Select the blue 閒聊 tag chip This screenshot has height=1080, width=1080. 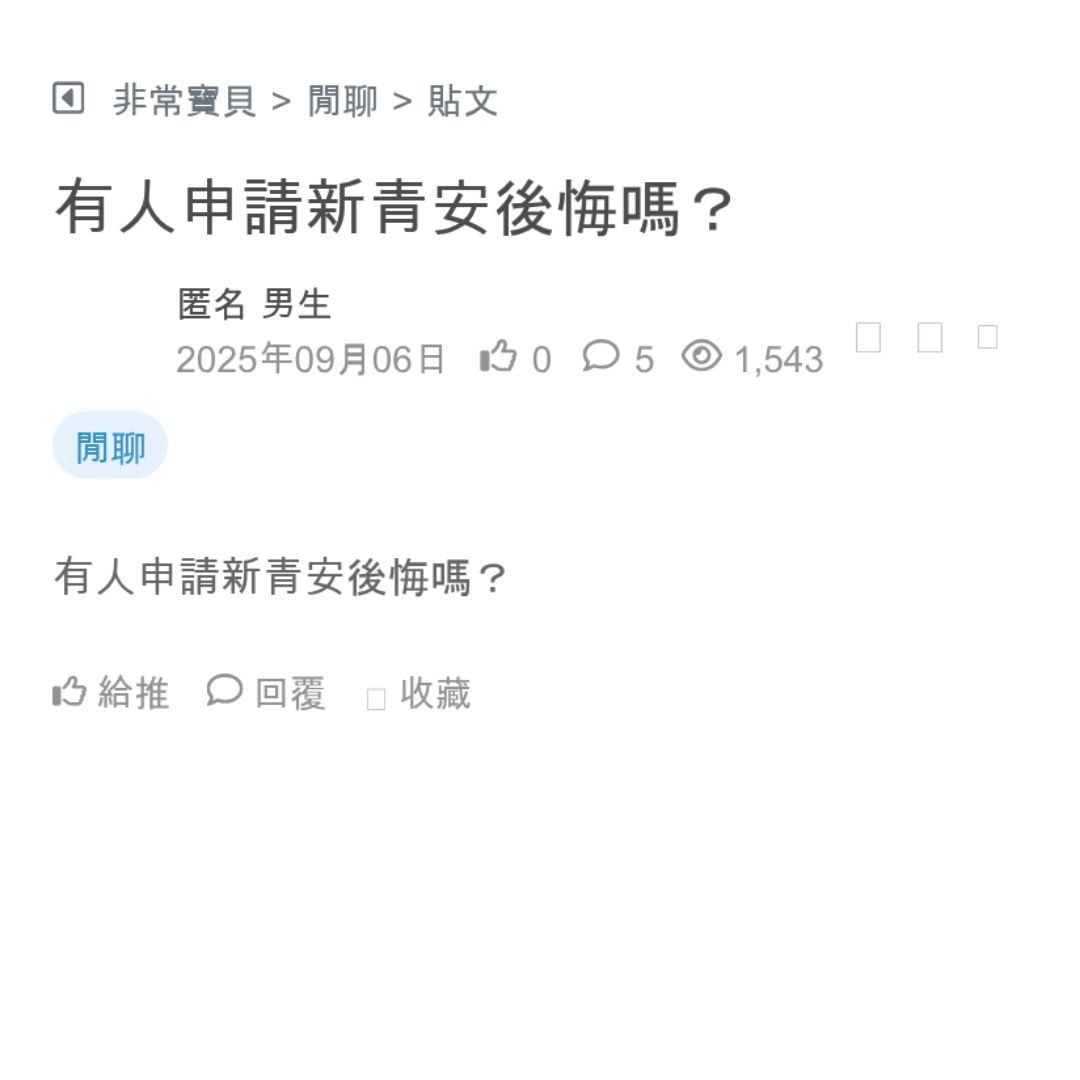pos(110,446)
